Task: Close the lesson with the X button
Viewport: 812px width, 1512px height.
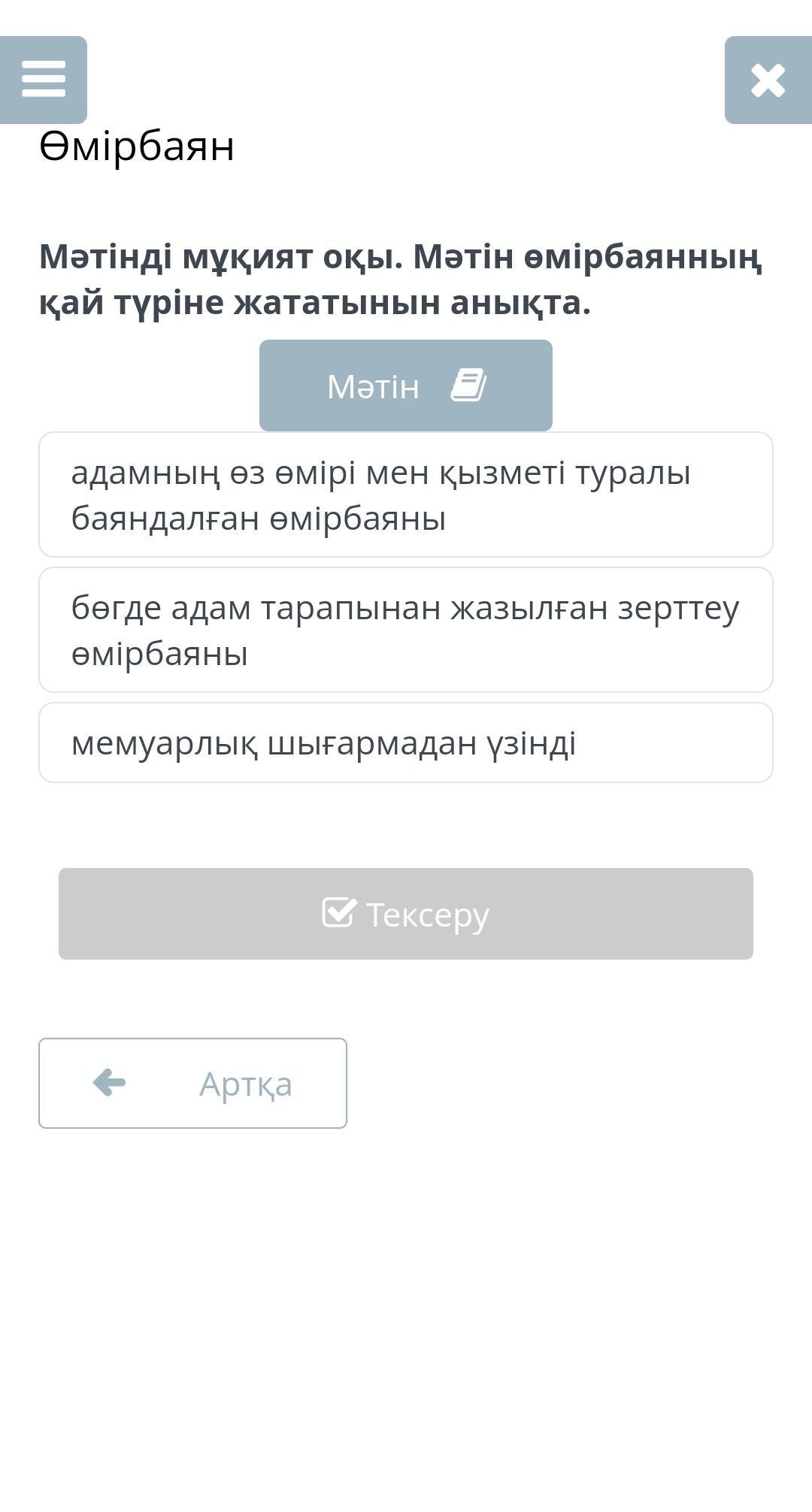Action: click(x=768, y=80)
